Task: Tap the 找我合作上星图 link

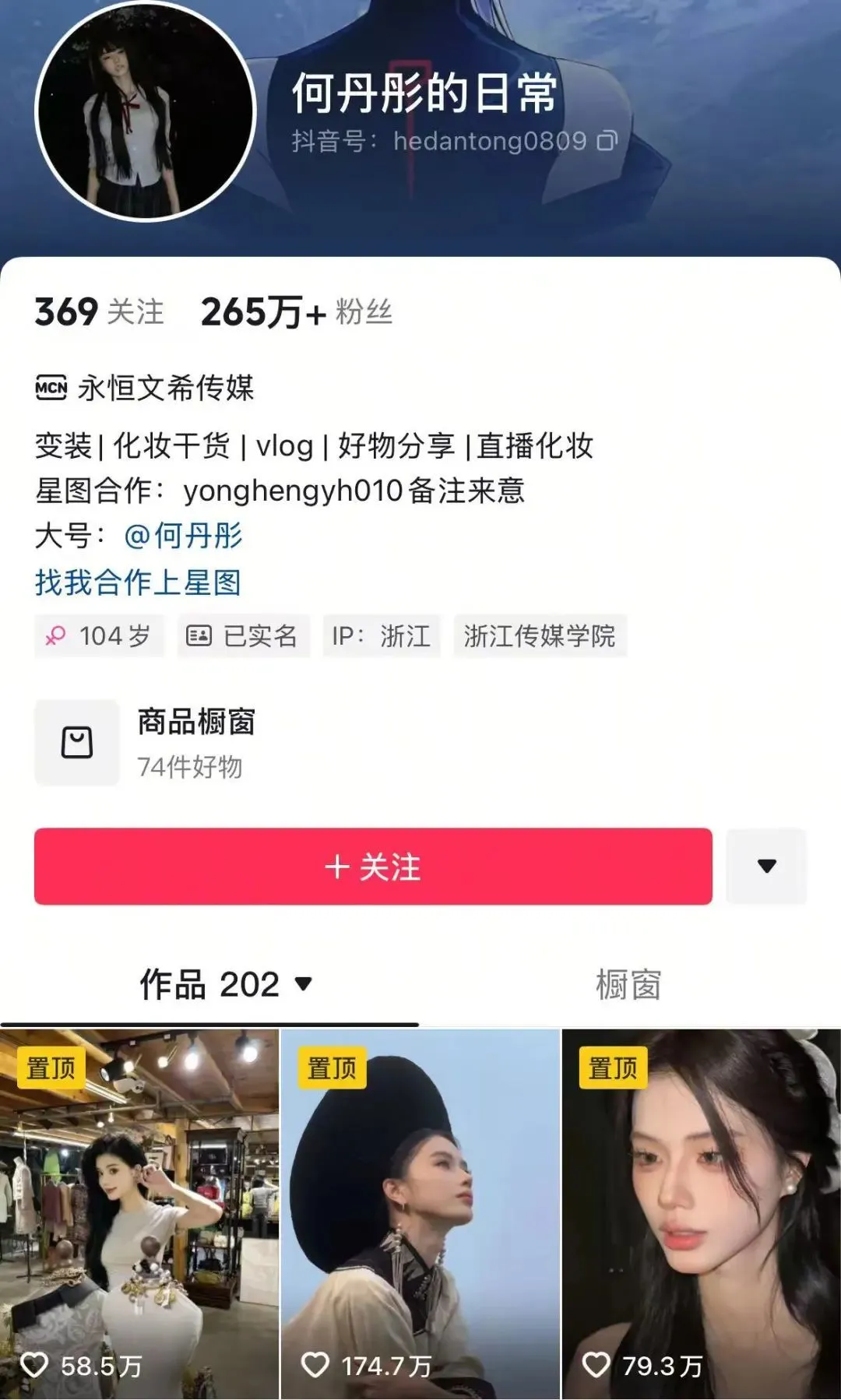Action: (138, 582)
